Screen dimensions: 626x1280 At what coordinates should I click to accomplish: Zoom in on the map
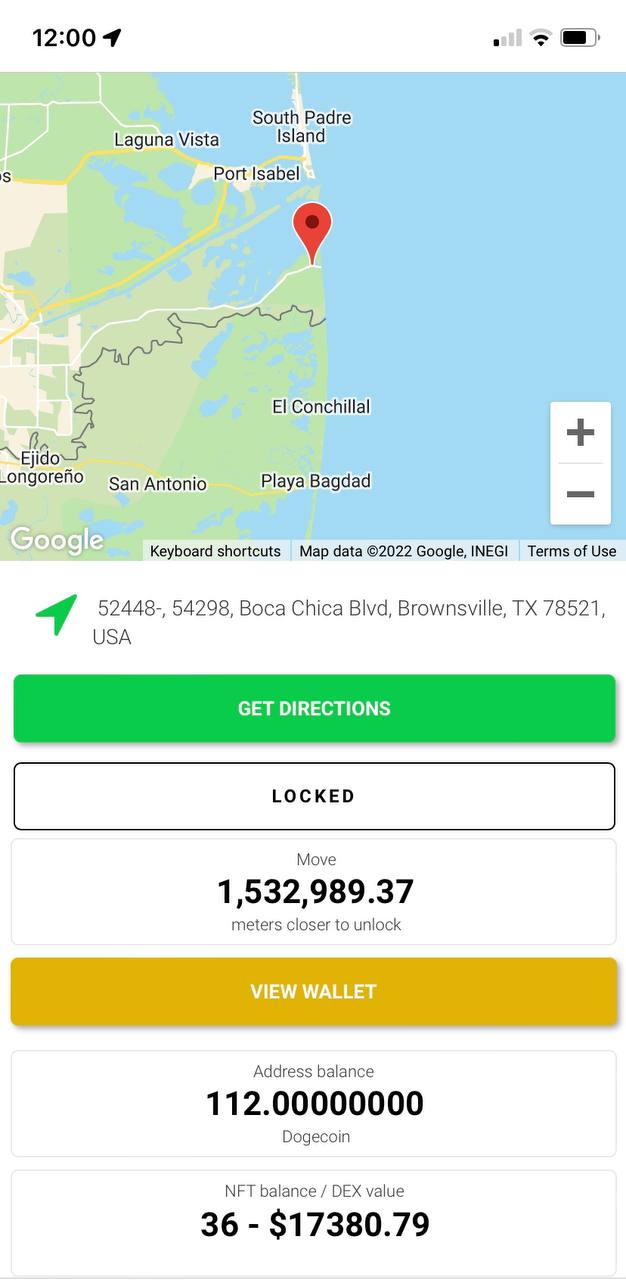pyautogui.click(x=580, y=433)
